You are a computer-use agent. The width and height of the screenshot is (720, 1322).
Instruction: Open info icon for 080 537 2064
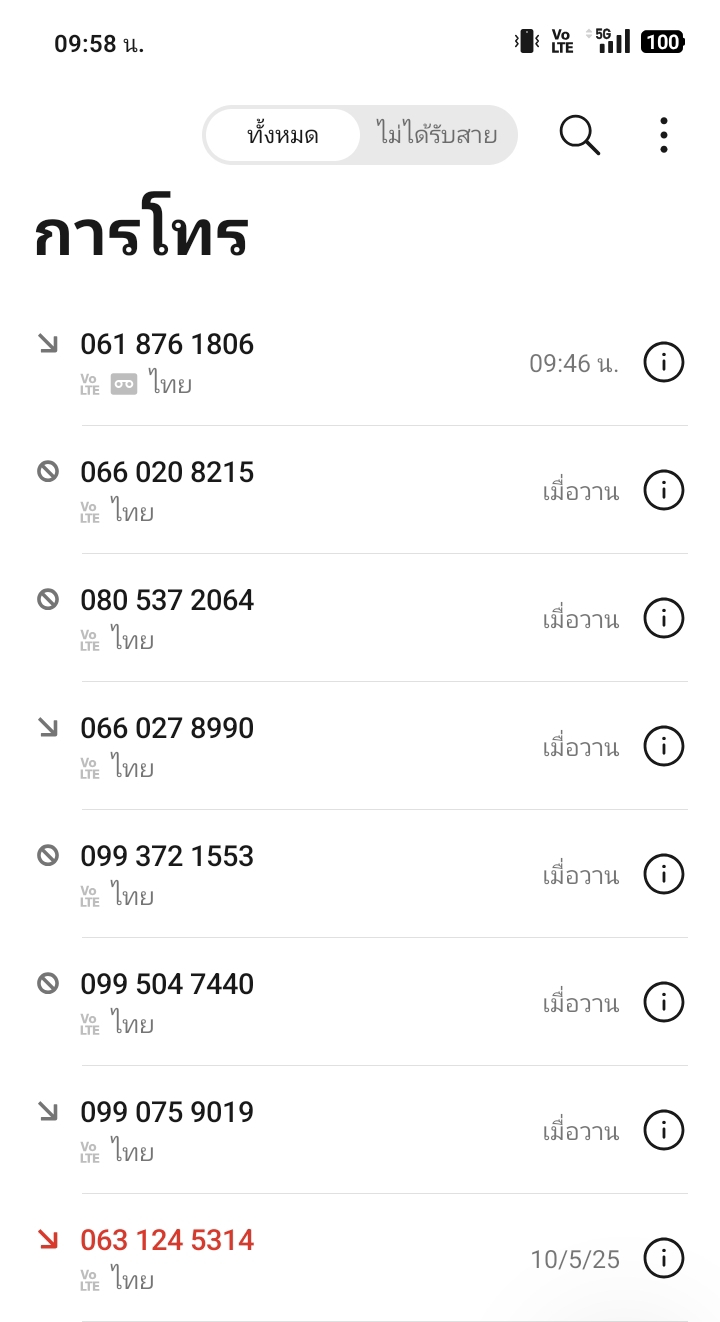664,618
